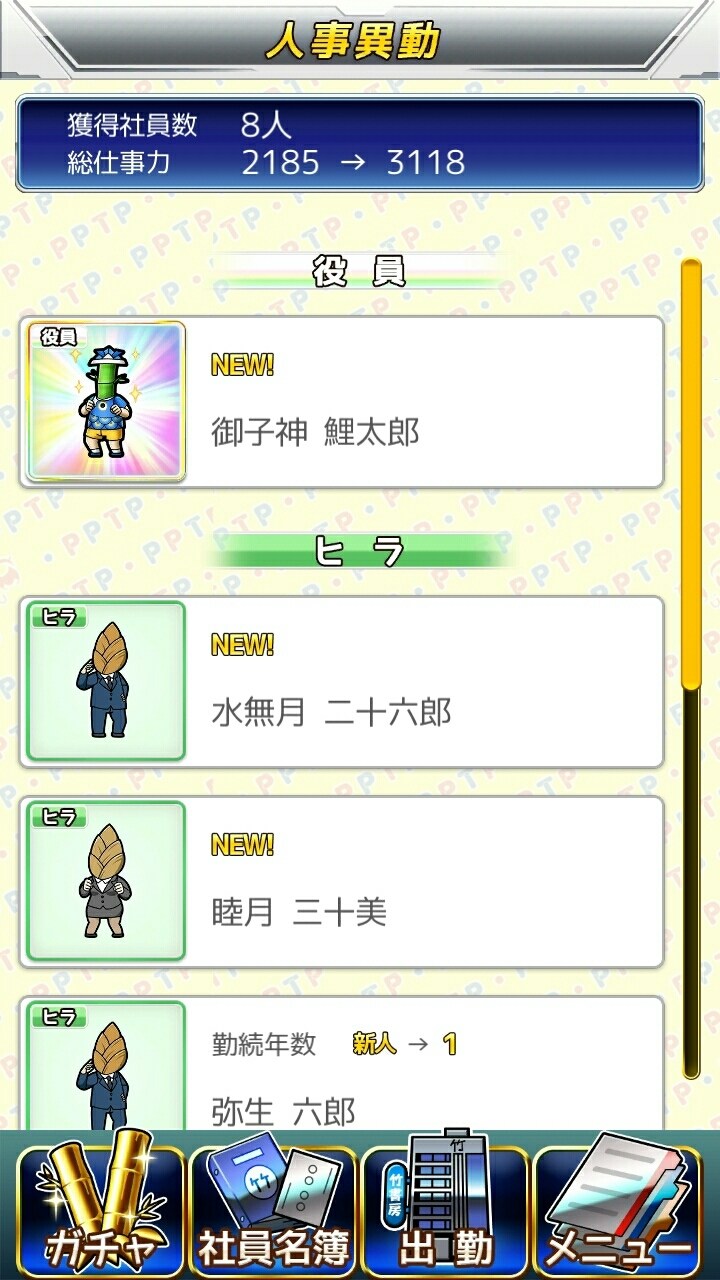
Task: Tap the yellow vertical scrollbar
Action: point(691,474)
